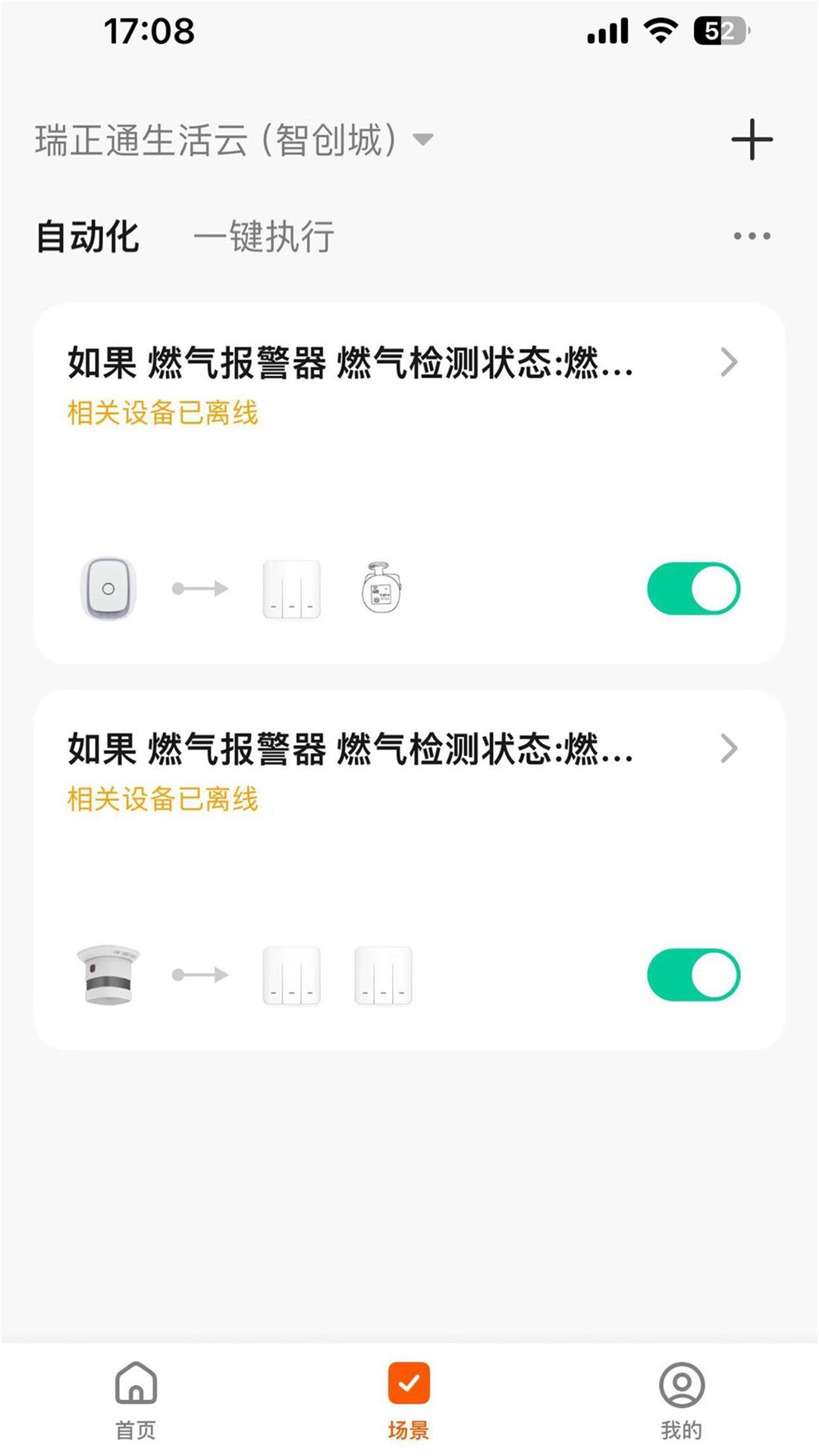This screenshot has height=1456, width=819.
Task: Go to the 首页 home tab
Action: coord(136,1400)
